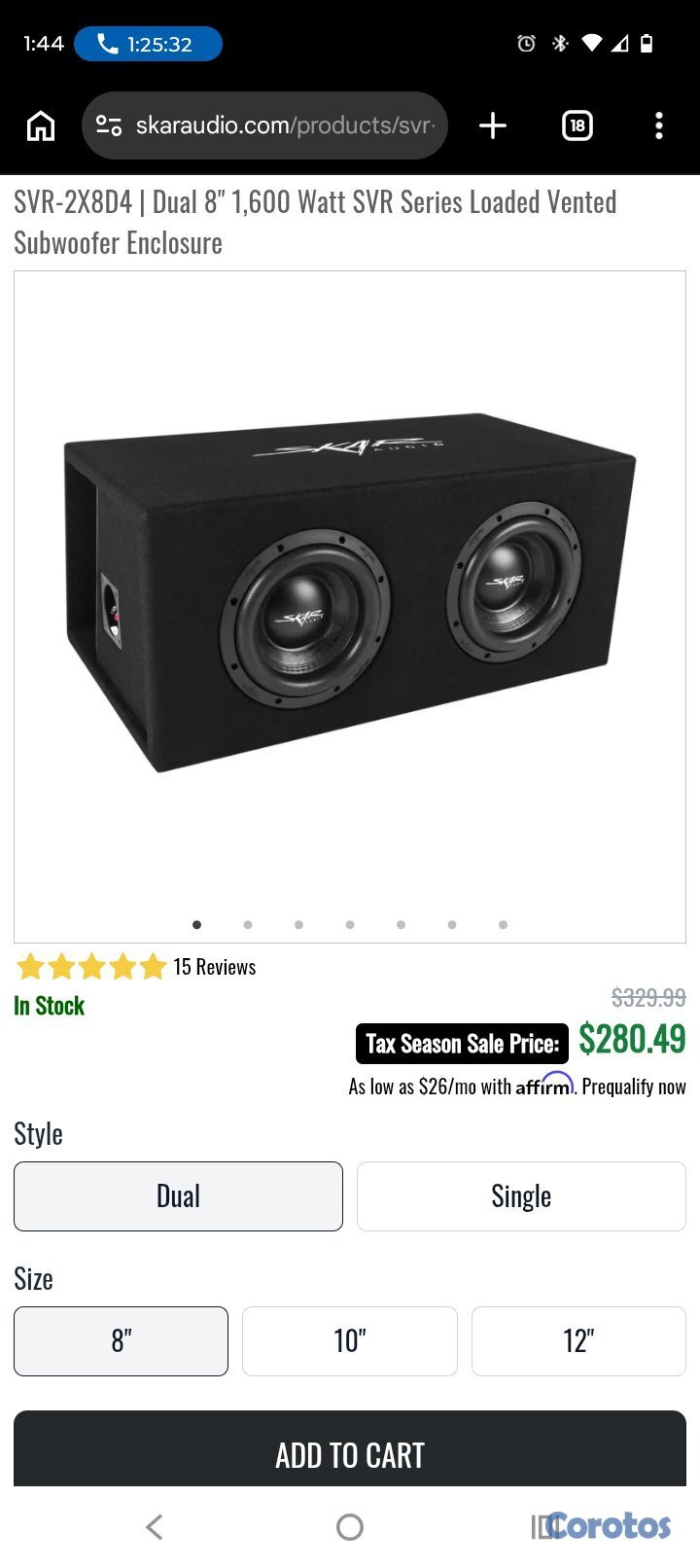Tap the skaraudio.com address bar

tap(282, 125)
